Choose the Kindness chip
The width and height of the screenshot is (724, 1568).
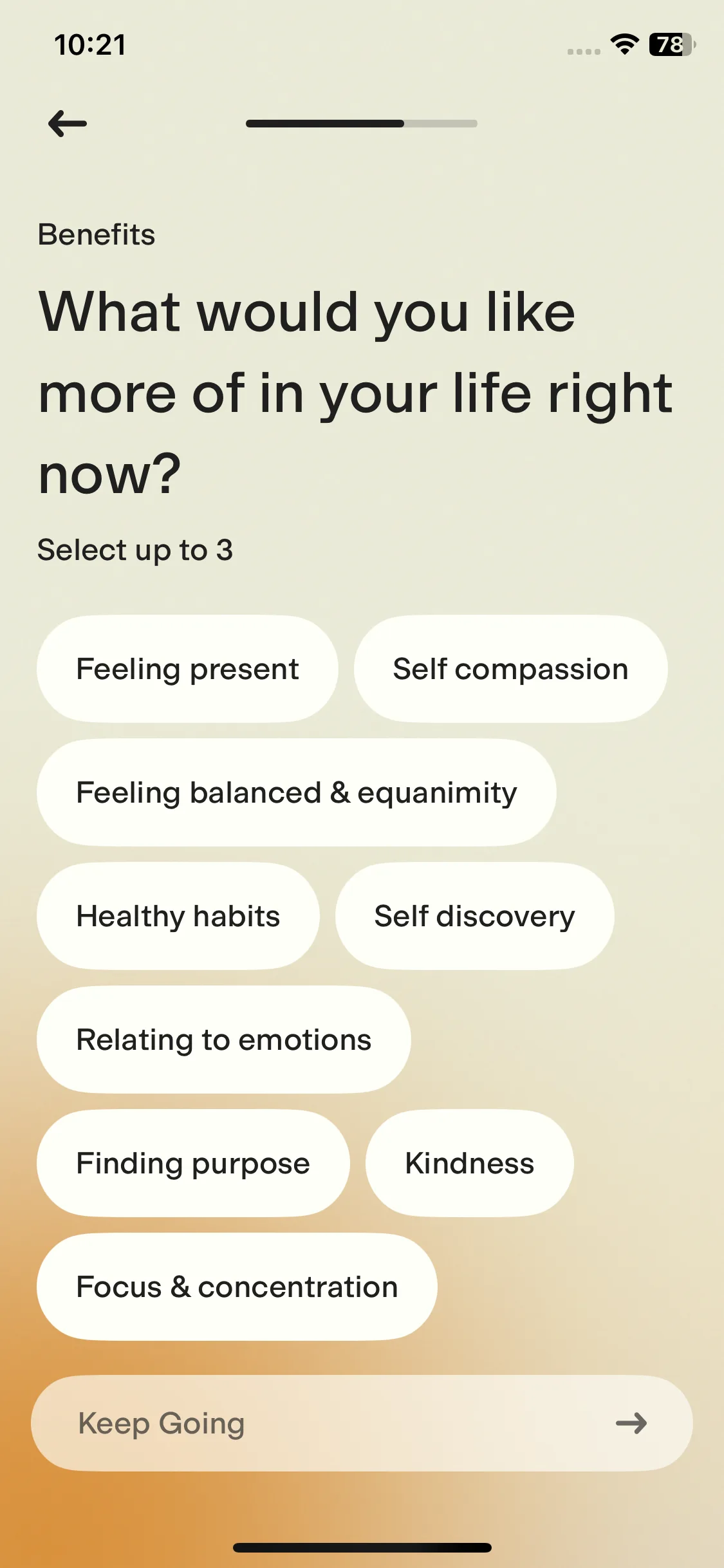(x=469, y=1163)
